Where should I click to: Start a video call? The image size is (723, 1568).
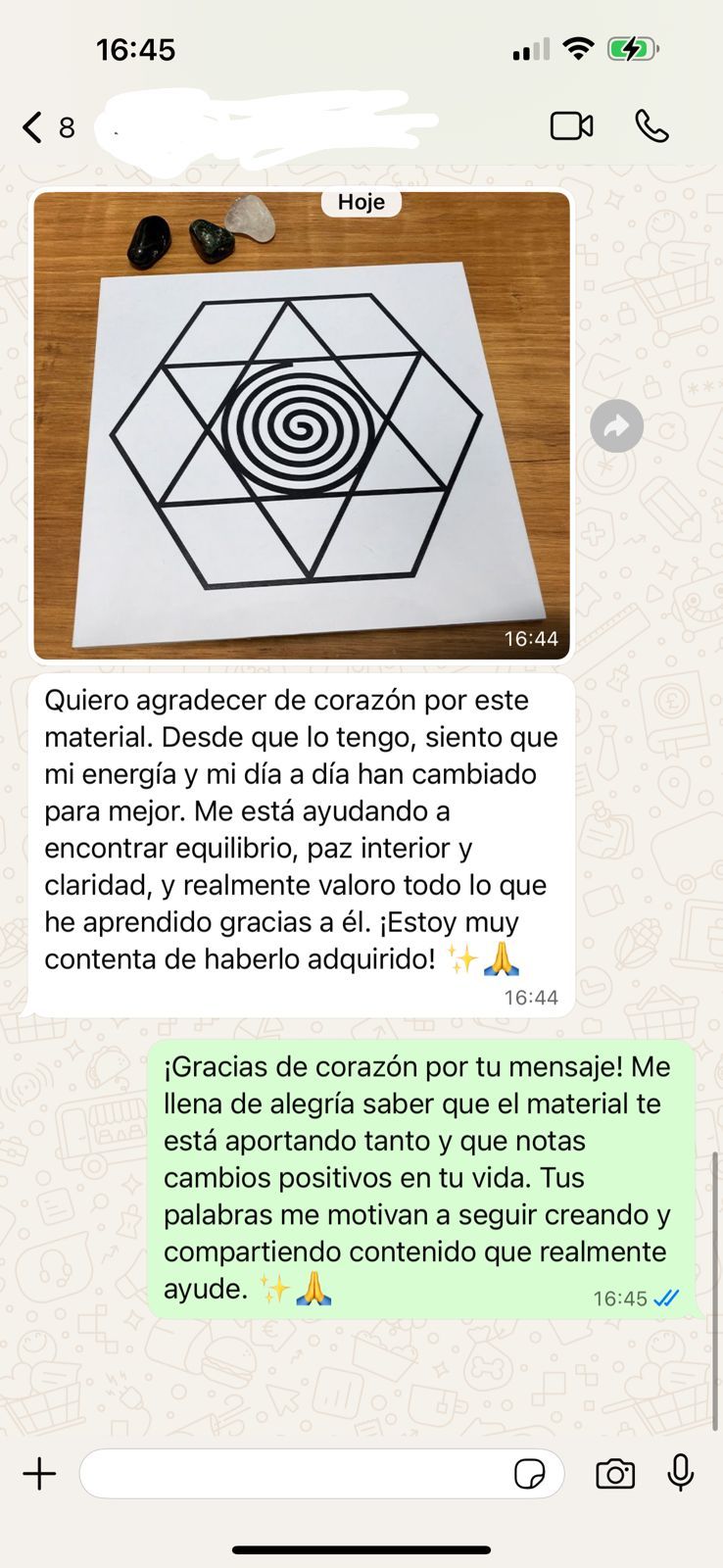click(x=571, y=126)
